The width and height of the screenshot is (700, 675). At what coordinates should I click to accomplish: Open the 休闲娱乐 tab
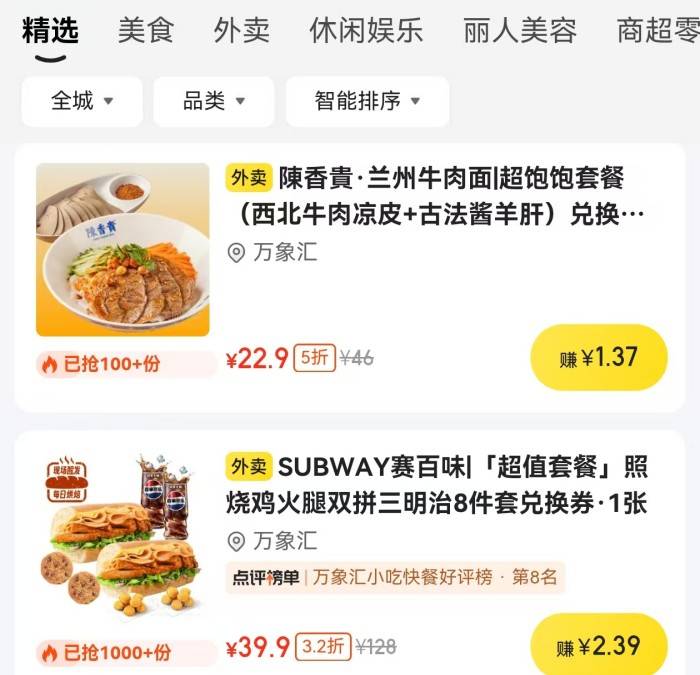(365, 30)
